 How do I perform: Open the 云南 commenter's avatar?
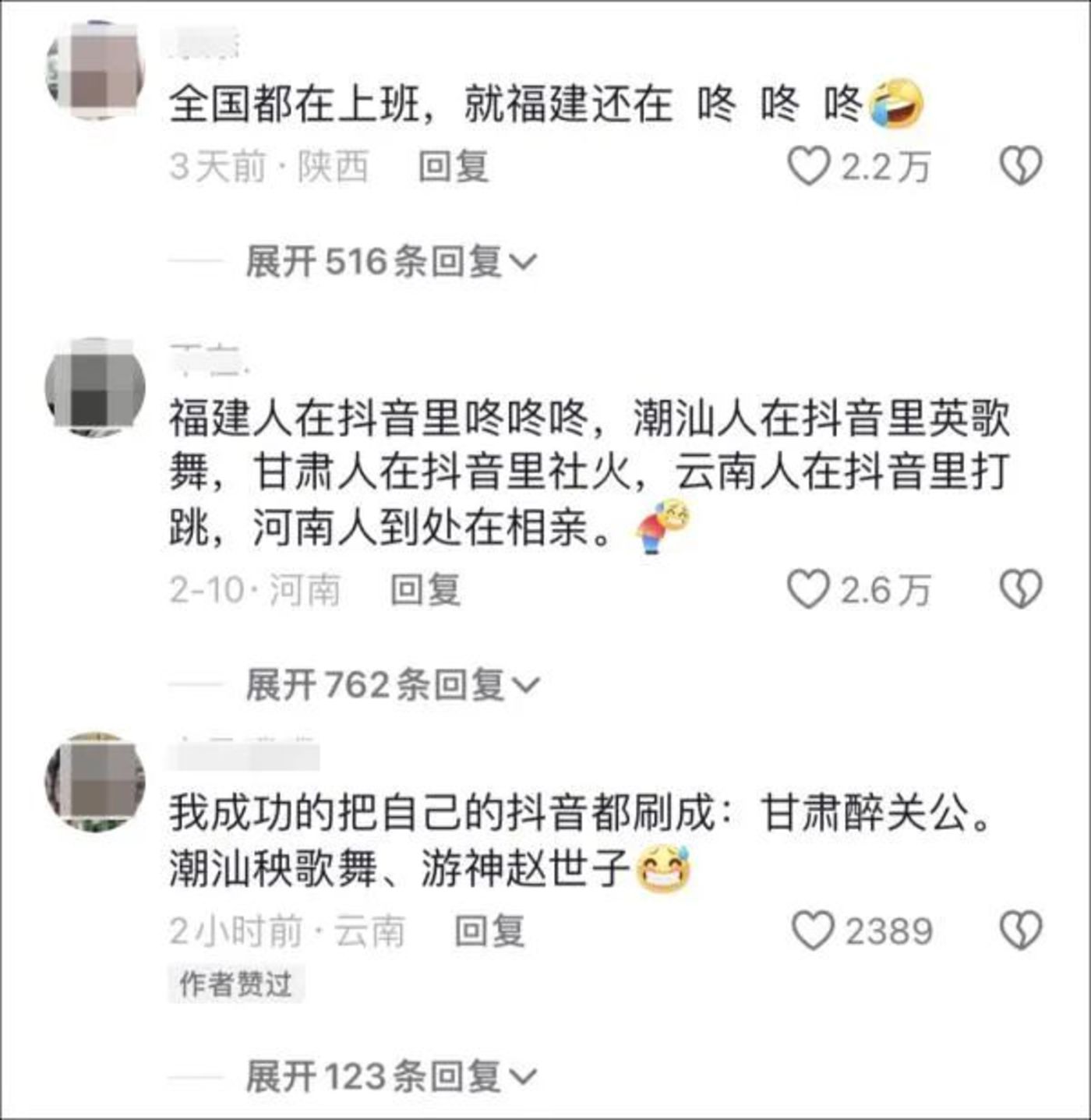click(95, 782)
